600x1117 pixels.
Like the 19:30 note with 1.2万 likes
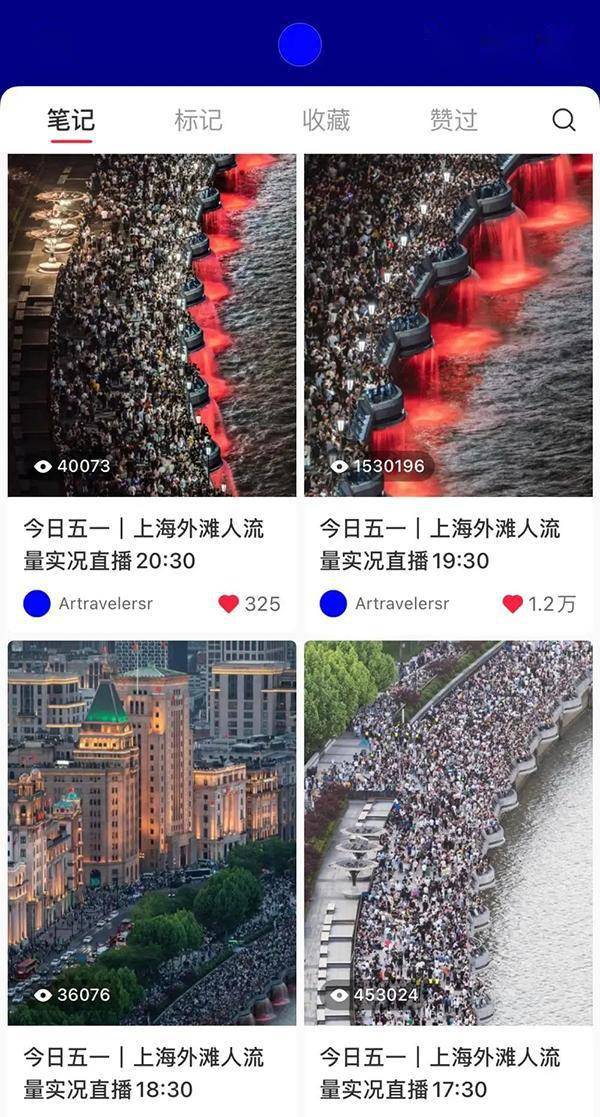click(513, 604)
